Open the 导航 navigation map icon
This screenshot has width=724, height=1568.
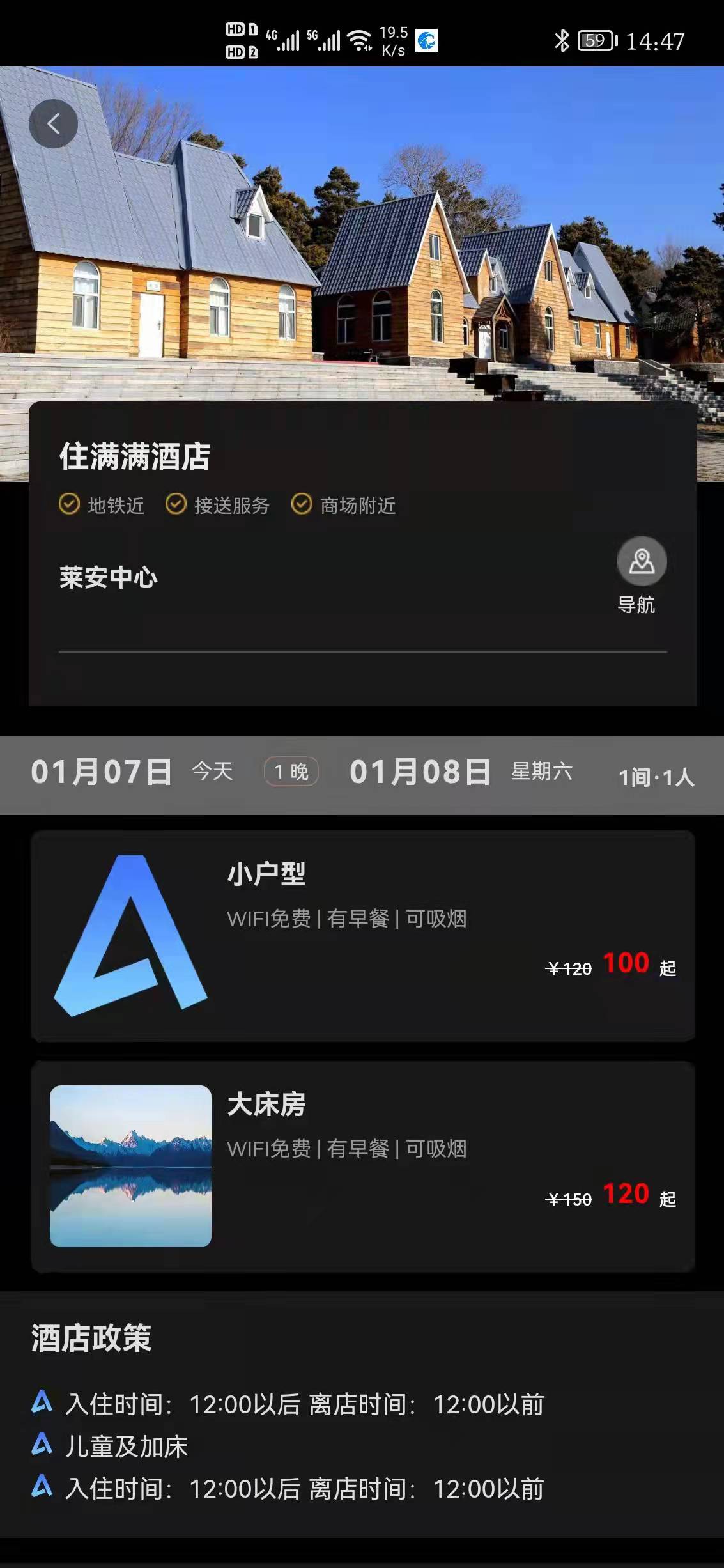(x=641, y=562)
